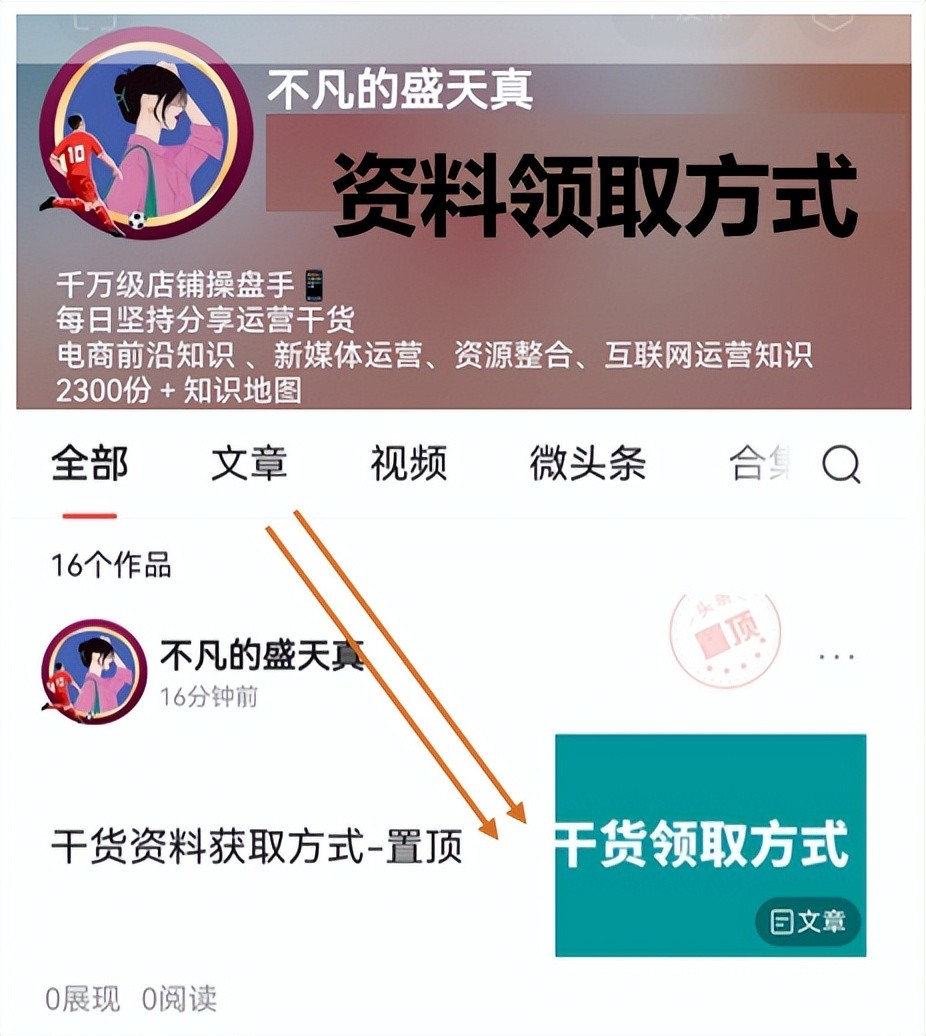Switch to the 视频 tab
This screenshot has height=1036, width=926.
(408, 464)
